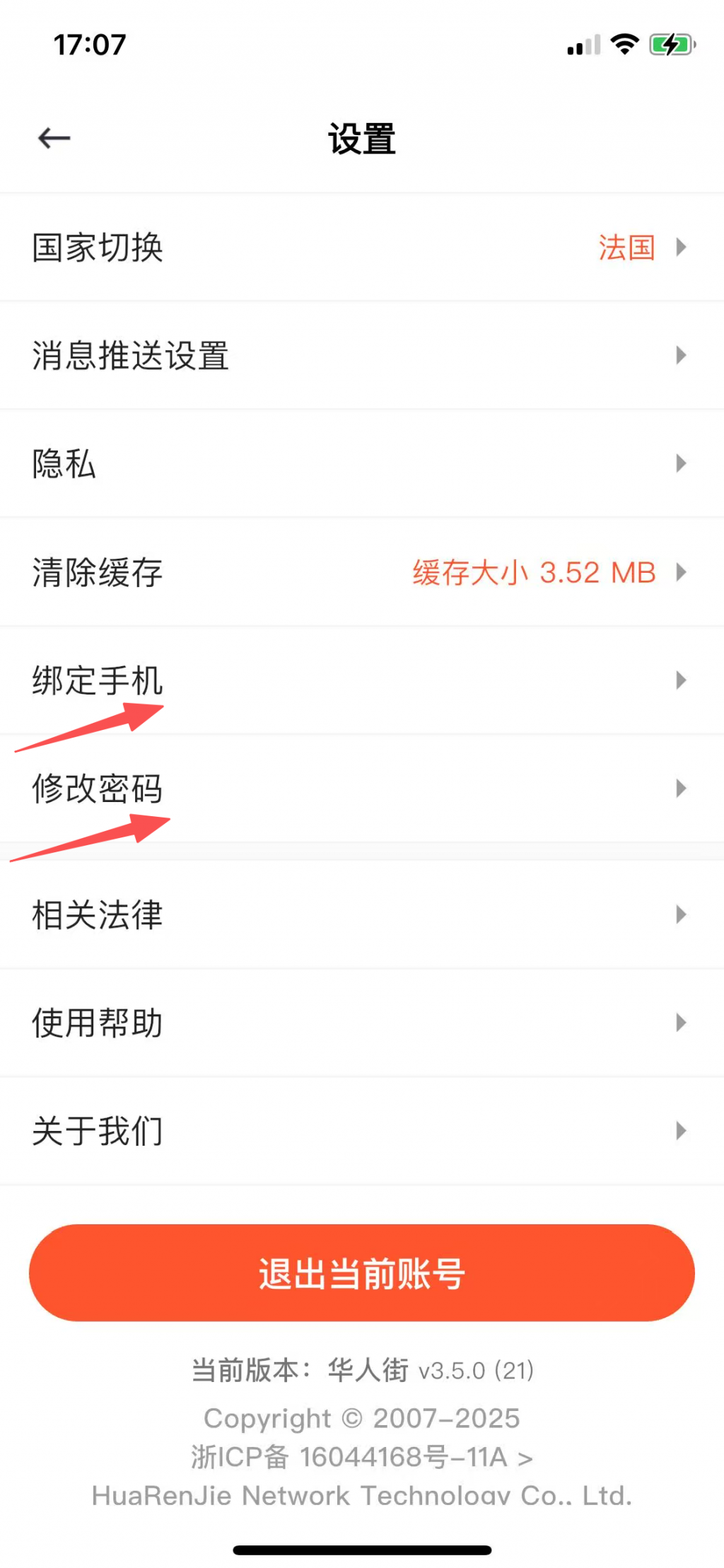Select 修改密码 to change password

(x=362, y=789)
